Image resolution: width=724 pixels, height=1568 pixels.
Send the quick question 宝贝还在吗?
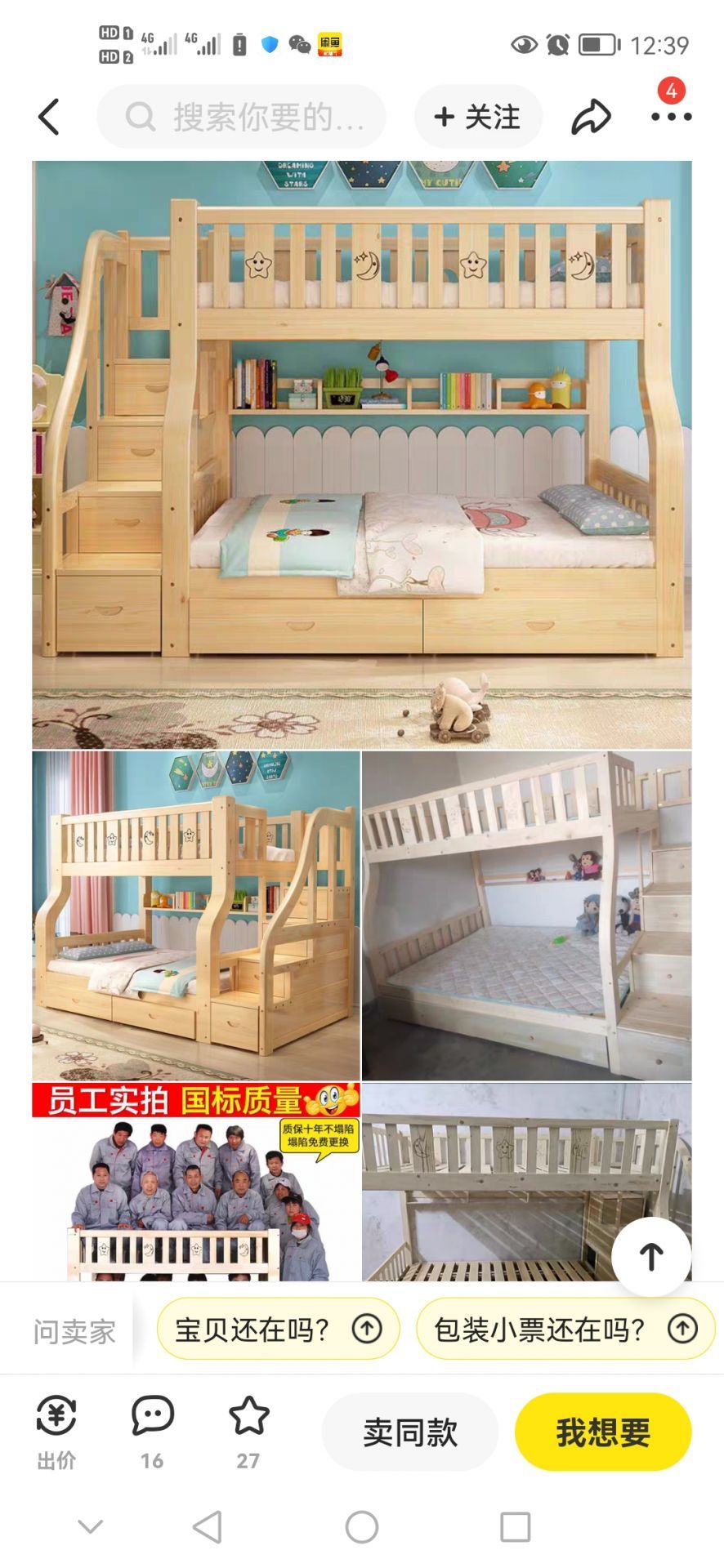[x=278, y=1330]
